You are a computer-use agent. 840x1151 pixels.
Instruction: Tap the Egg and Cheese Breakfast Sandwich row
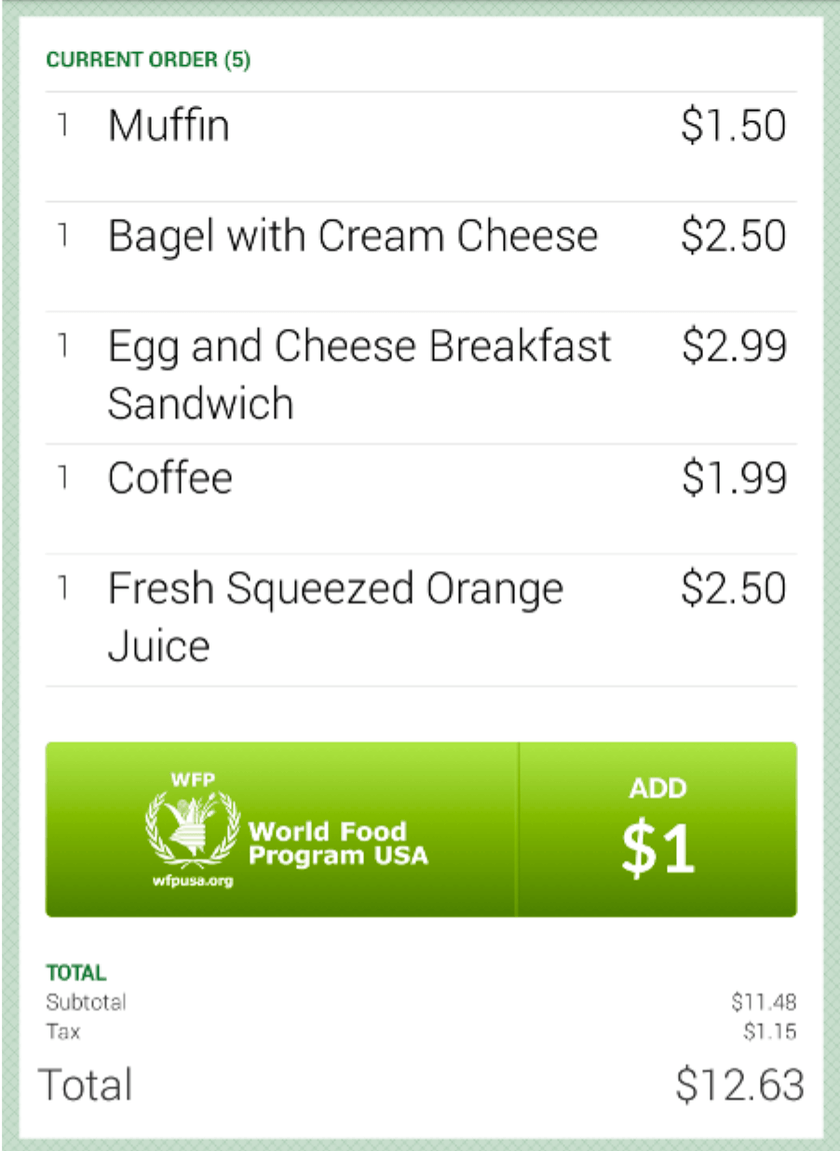pyautogui.click(x=420, y=376)
